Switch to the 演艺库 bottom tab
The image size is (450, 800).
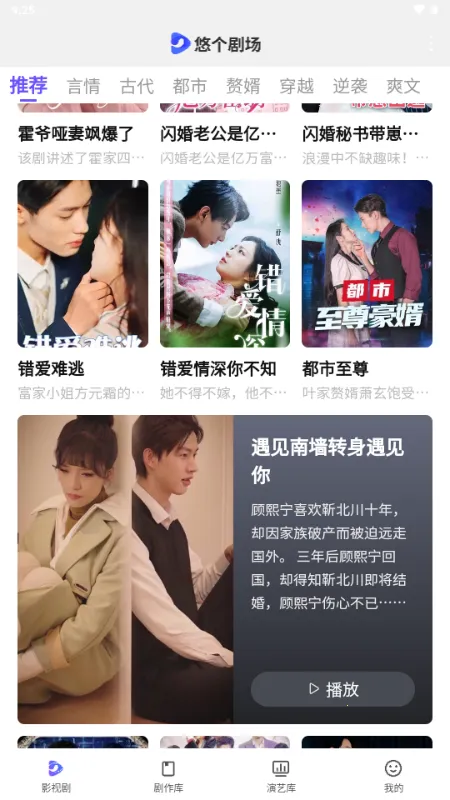[x=281, y=776]
